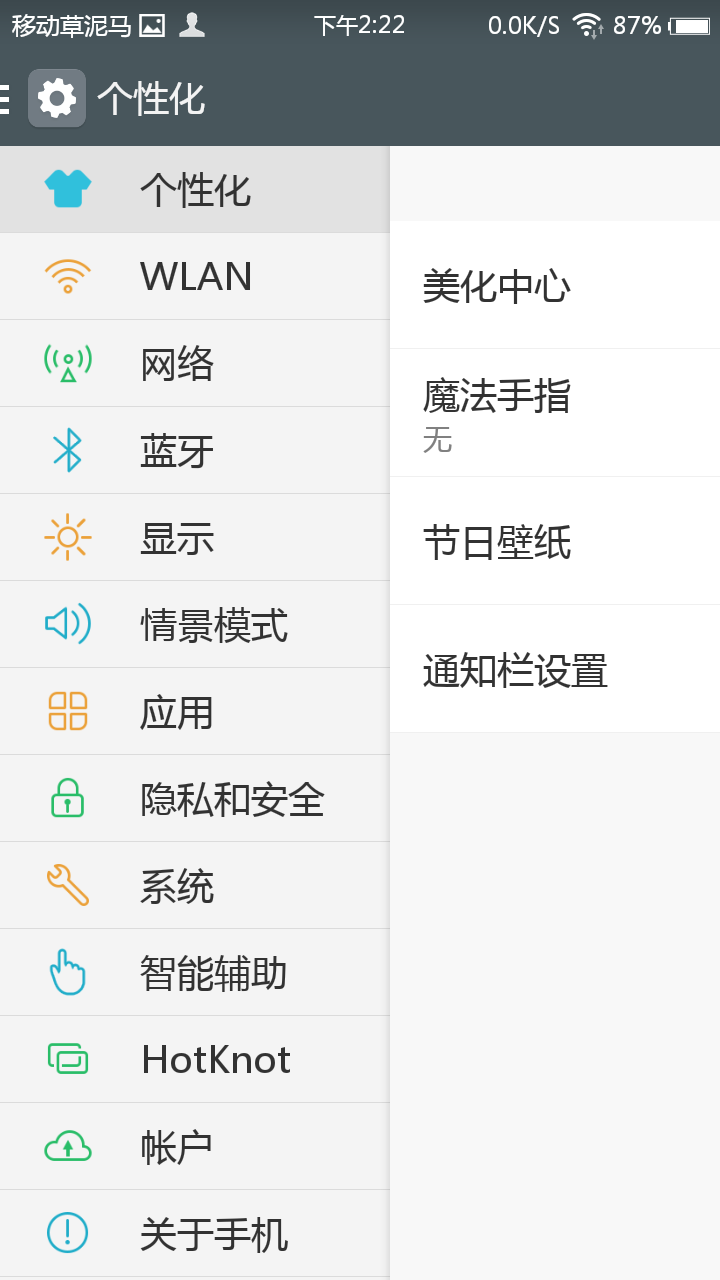Tap the network signal icon for 网络
The height and width of the screenshot is (1280, 720).
[x=67, y=363]
